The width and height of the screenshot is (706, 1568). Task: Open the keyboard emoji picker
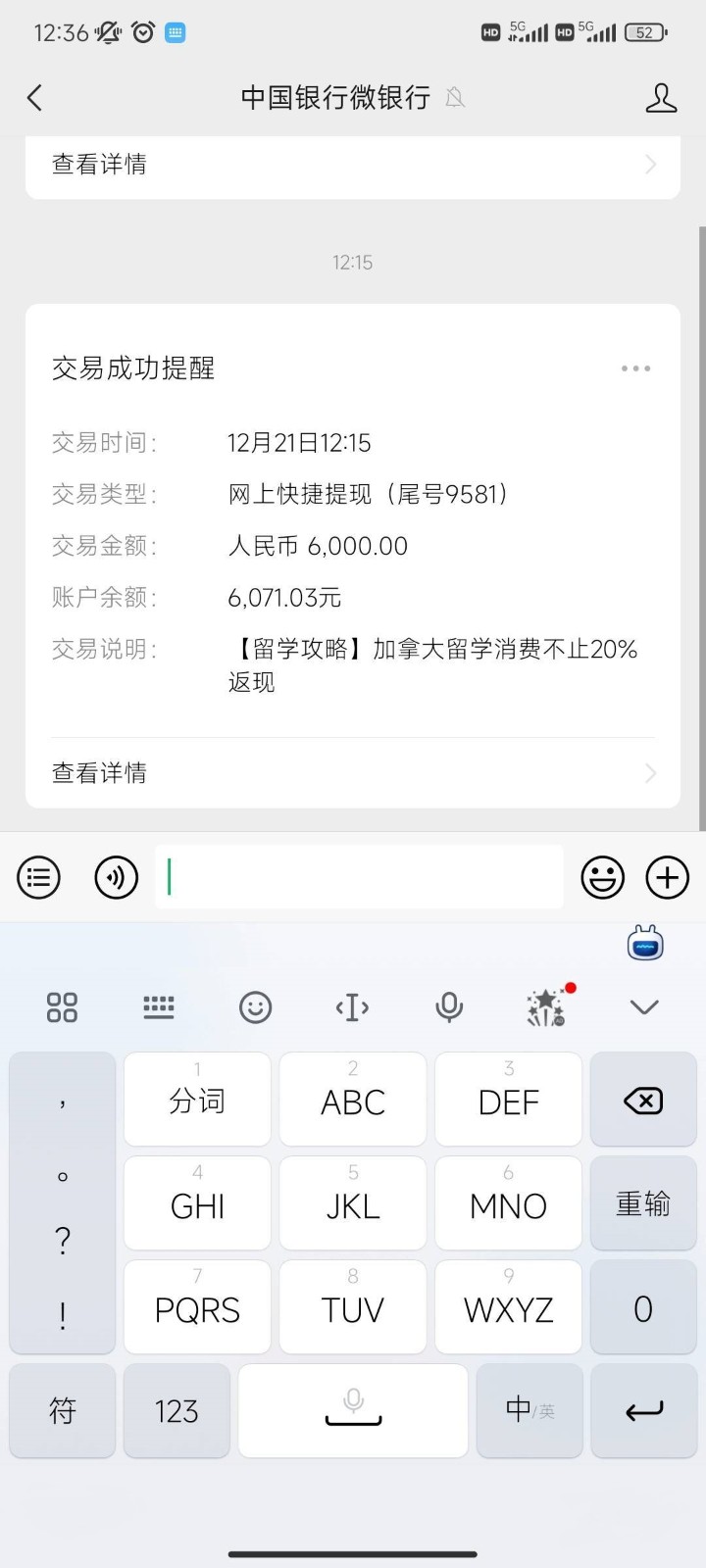coord(255,1007)
